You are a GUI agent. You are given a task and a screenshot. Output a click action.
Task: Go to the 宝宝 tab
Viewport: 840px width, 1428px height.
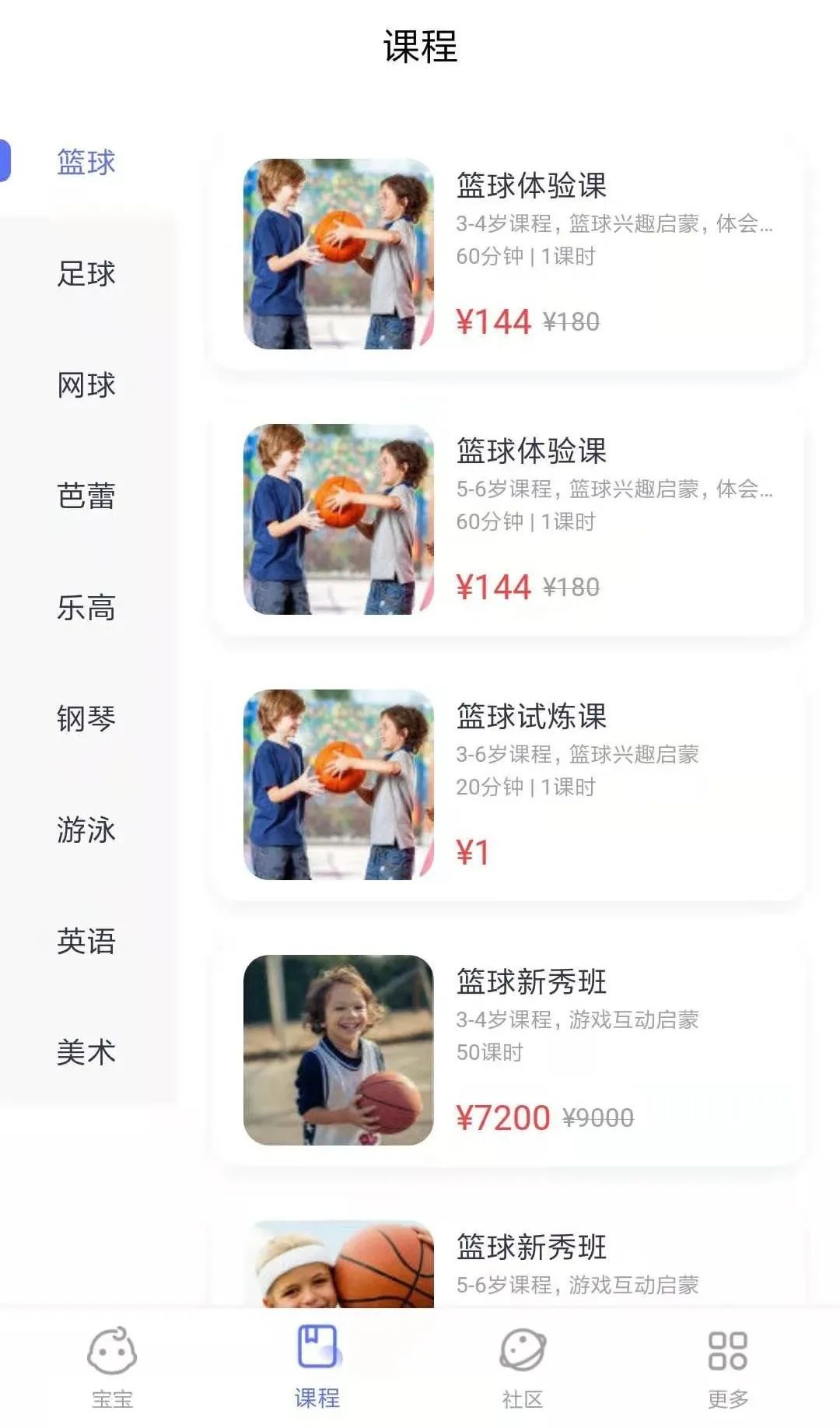pos(112,1367)
